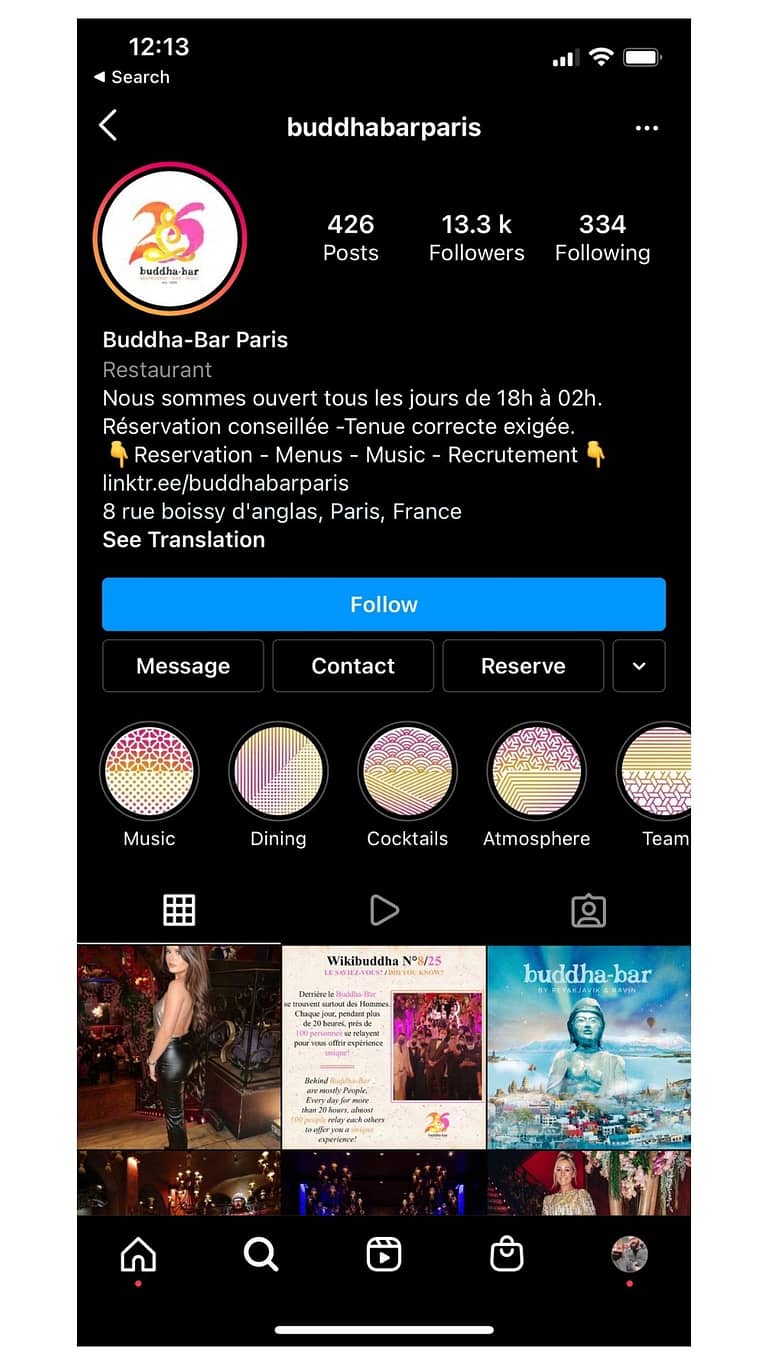This screenshot has width=768, height=1365.
Task: Open the Wikibuddha N°8/25 post
Action: tap(384, 1047)
